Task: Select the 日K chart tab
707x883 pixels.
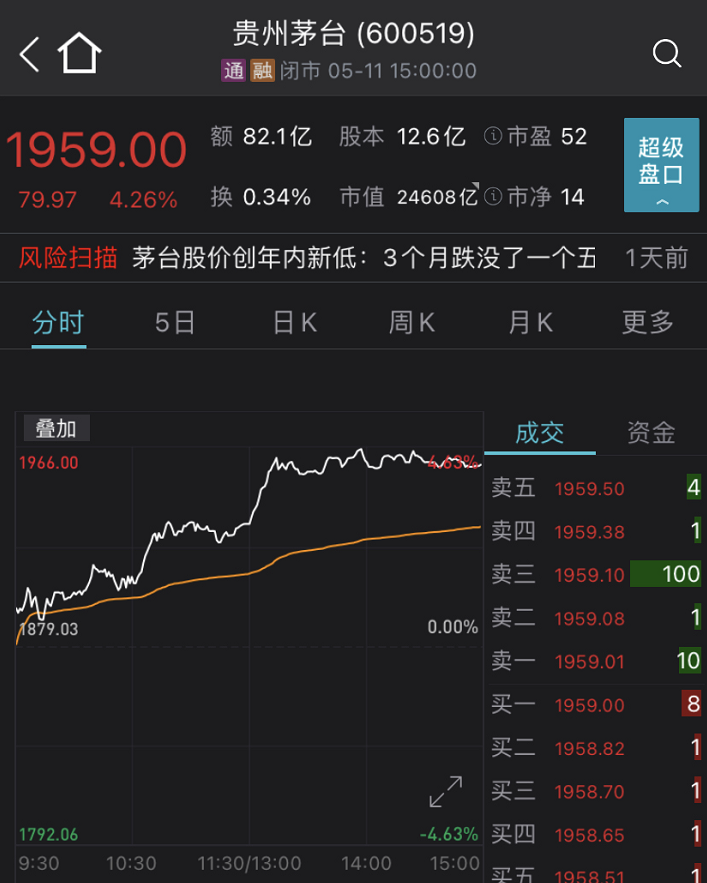Action: coord(294,322)
